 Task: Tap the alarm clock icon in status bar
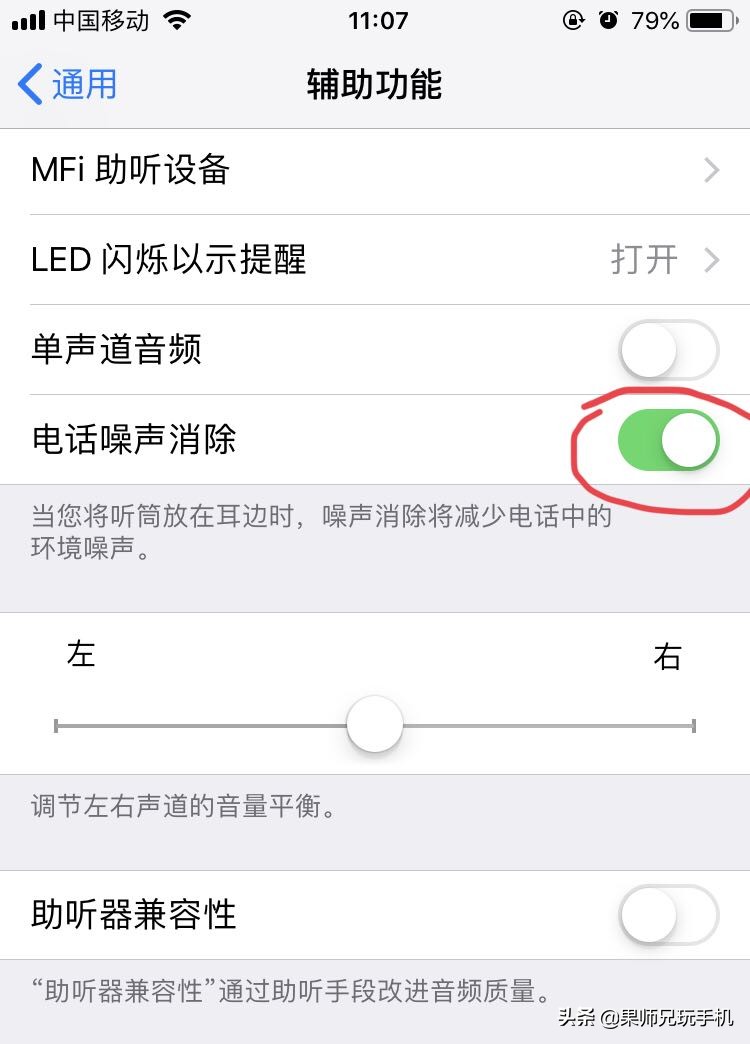(610, 18)
